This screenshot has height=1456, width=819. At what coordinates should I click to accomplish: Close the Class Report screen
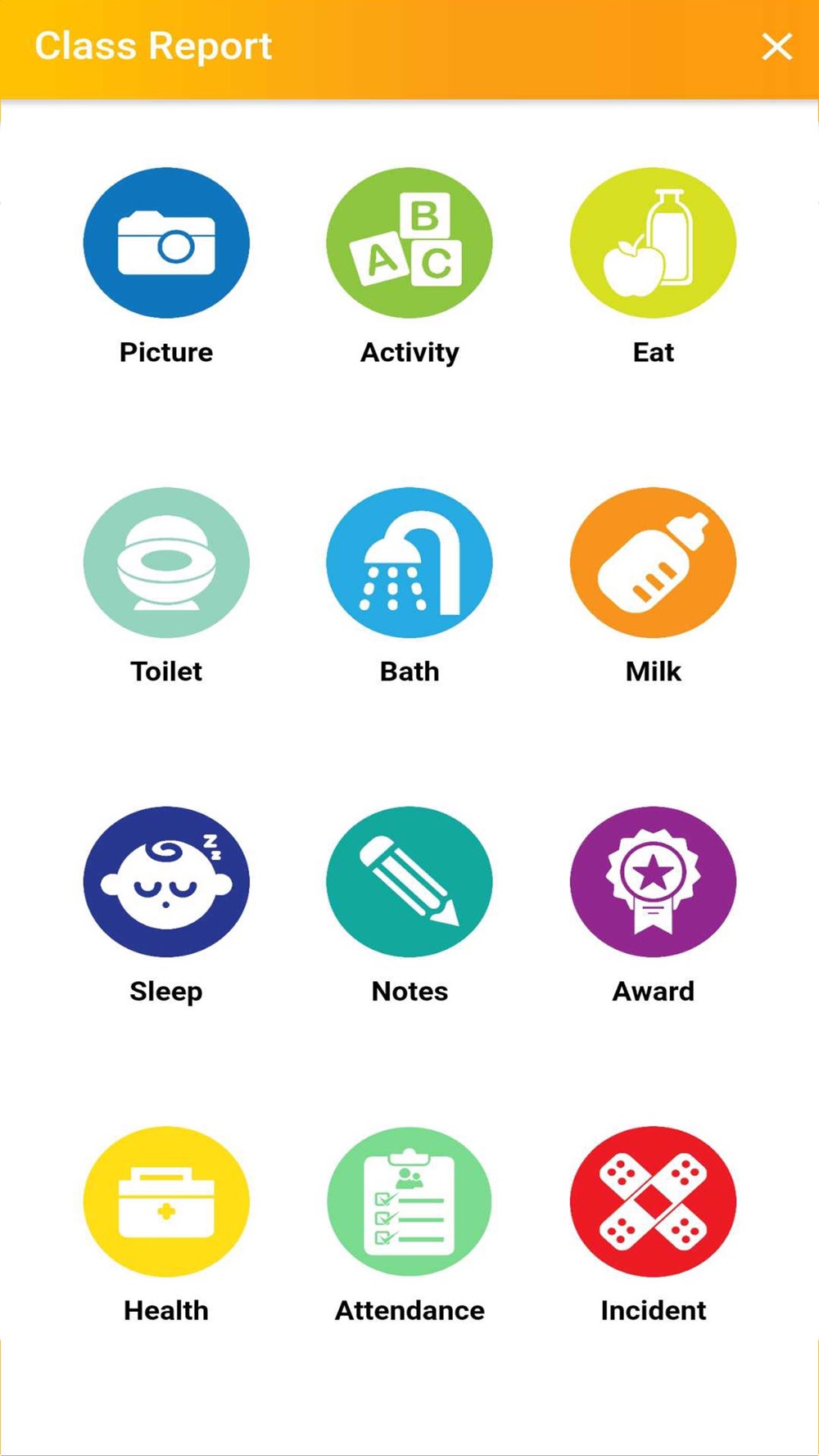click(776, 47)
